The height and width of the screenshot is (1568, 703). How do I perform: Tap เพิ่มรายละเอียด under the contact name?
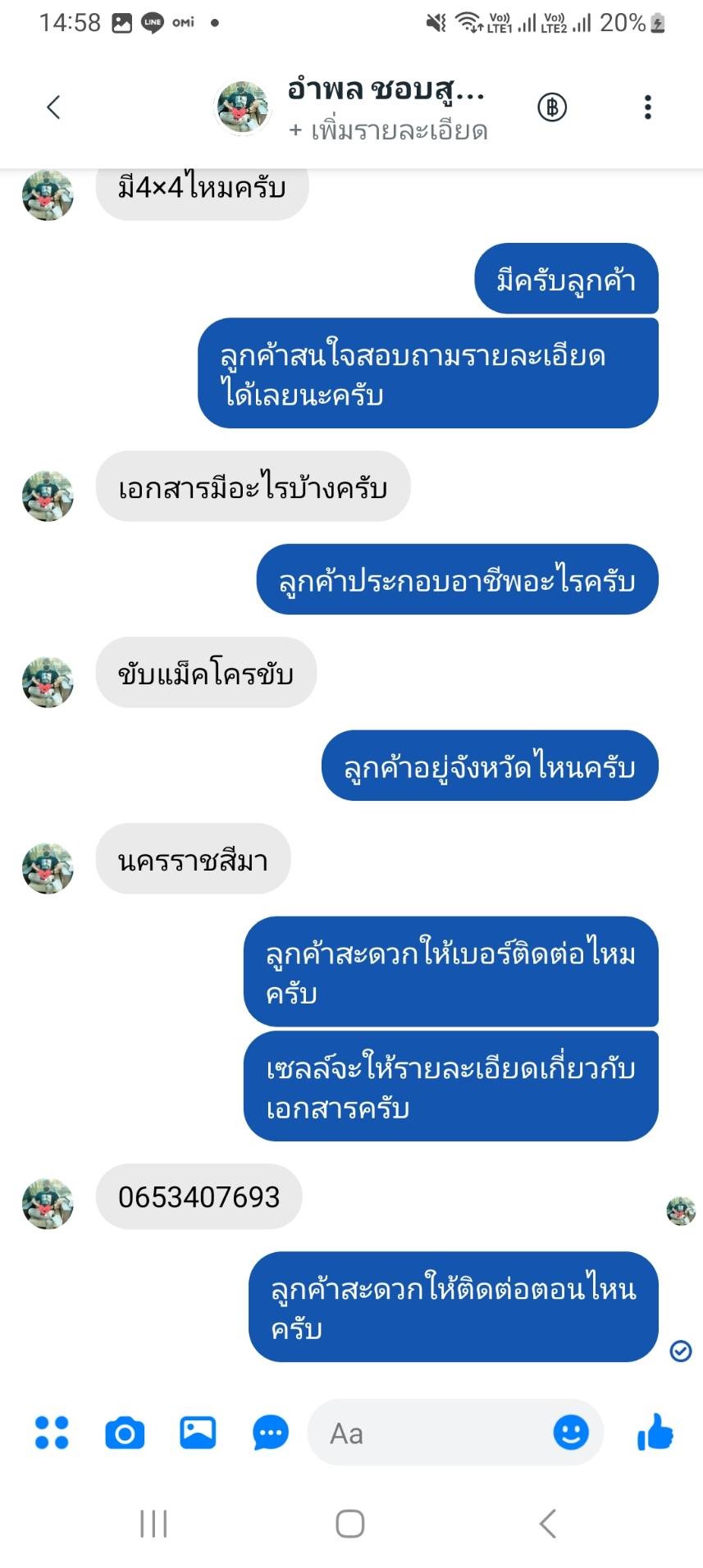388,130
